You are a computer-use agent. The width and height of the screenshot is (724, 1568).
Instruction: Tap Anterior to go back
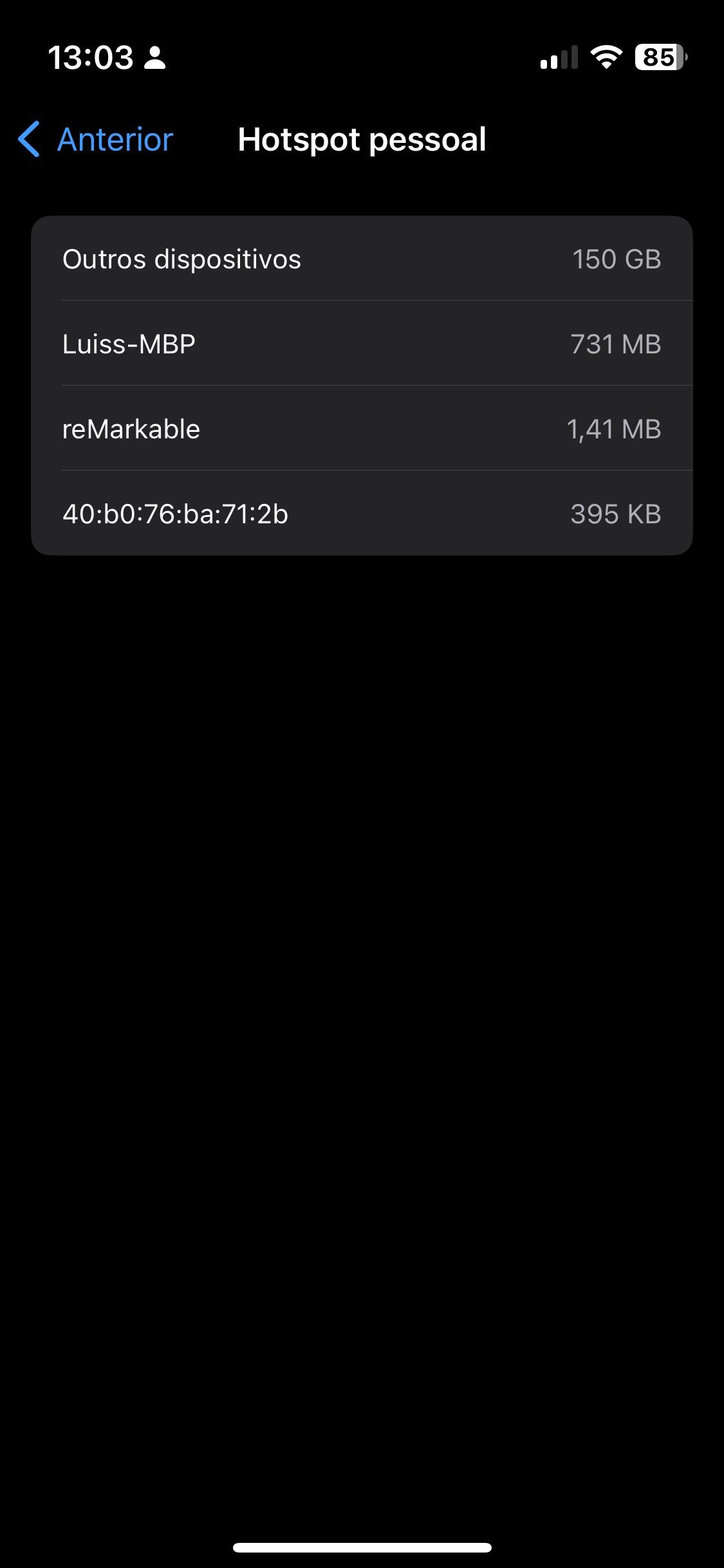click(x=115, y=139)
